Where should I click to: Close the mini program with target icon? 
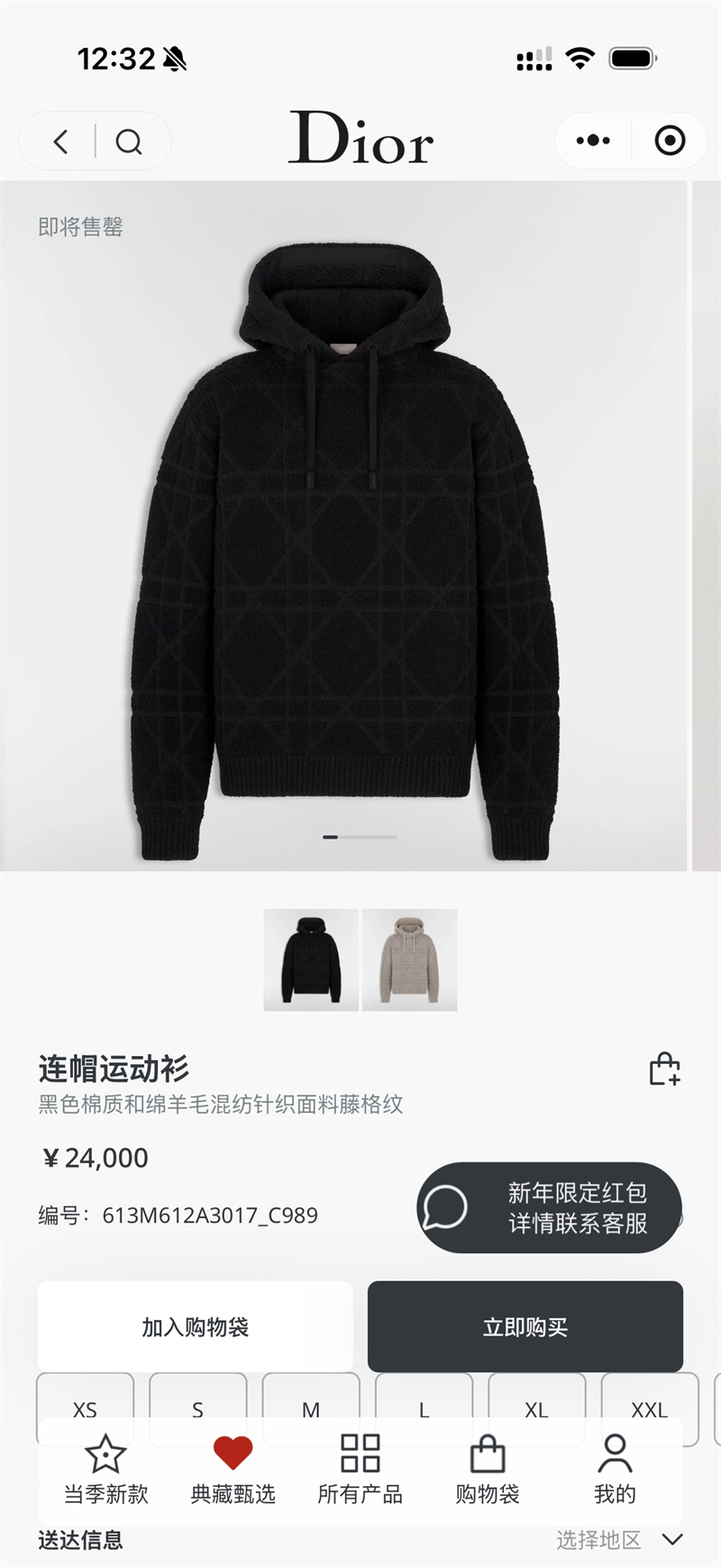point(670,141)
